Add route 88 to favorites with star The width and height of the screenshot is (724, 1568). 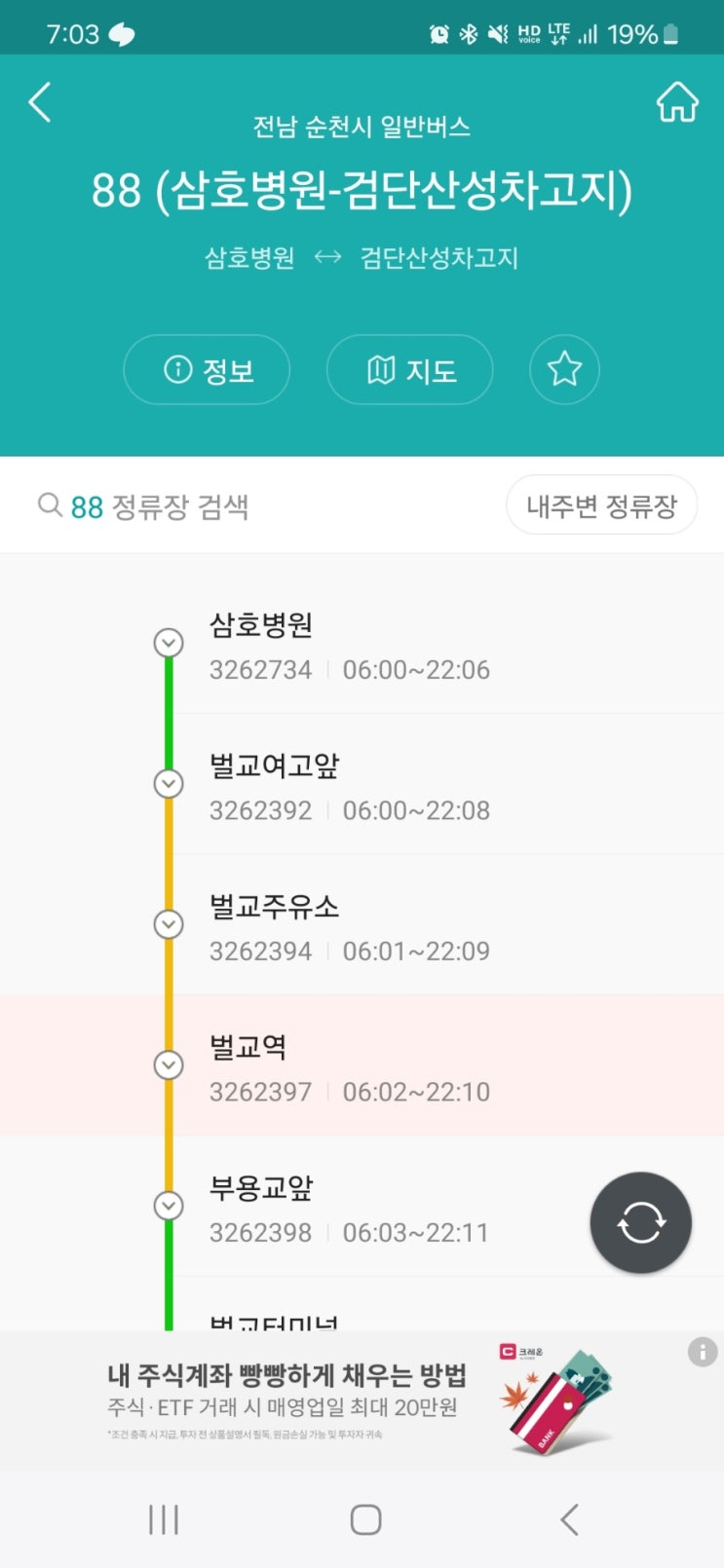564,370
